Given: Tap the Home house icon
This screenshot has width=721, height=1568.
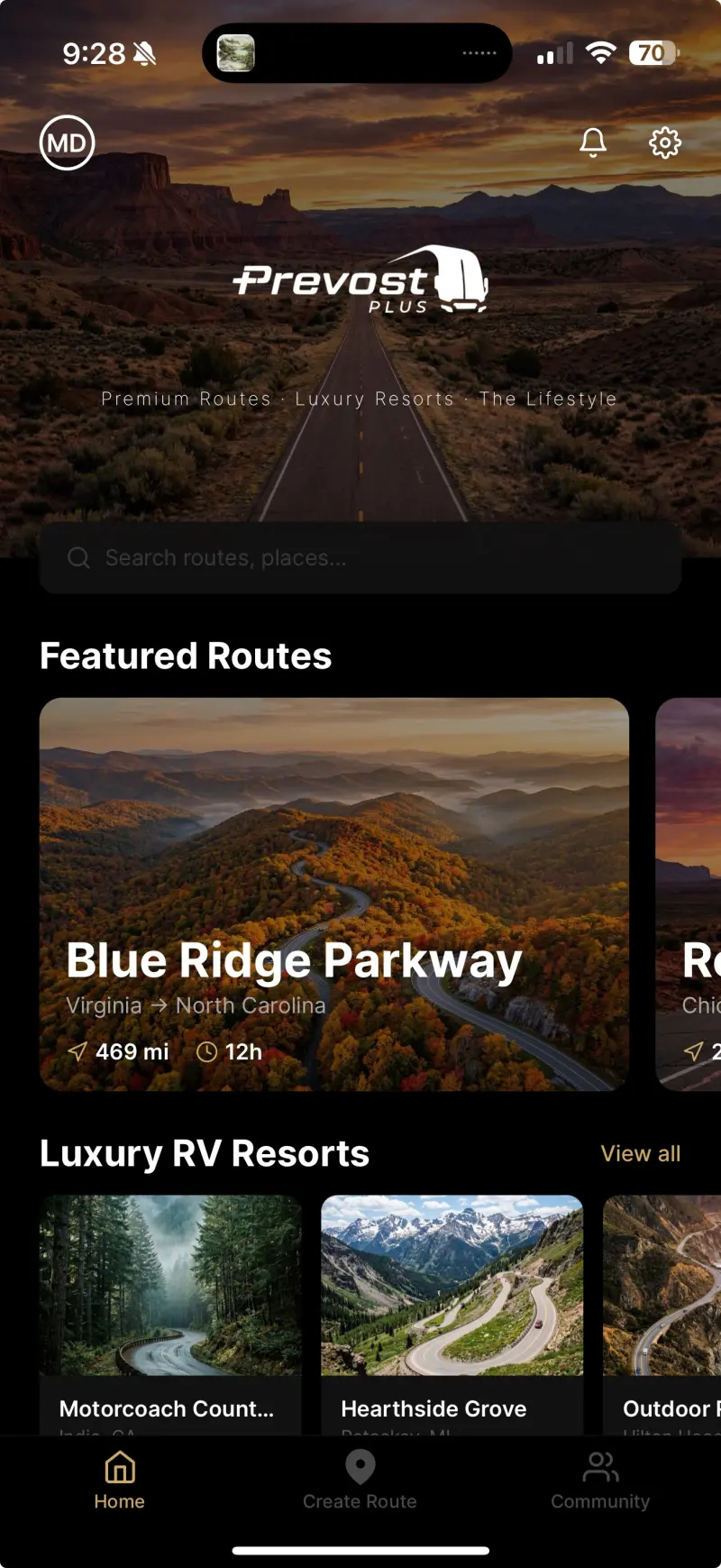Looking at the screenshot, I should [119, 1468].
